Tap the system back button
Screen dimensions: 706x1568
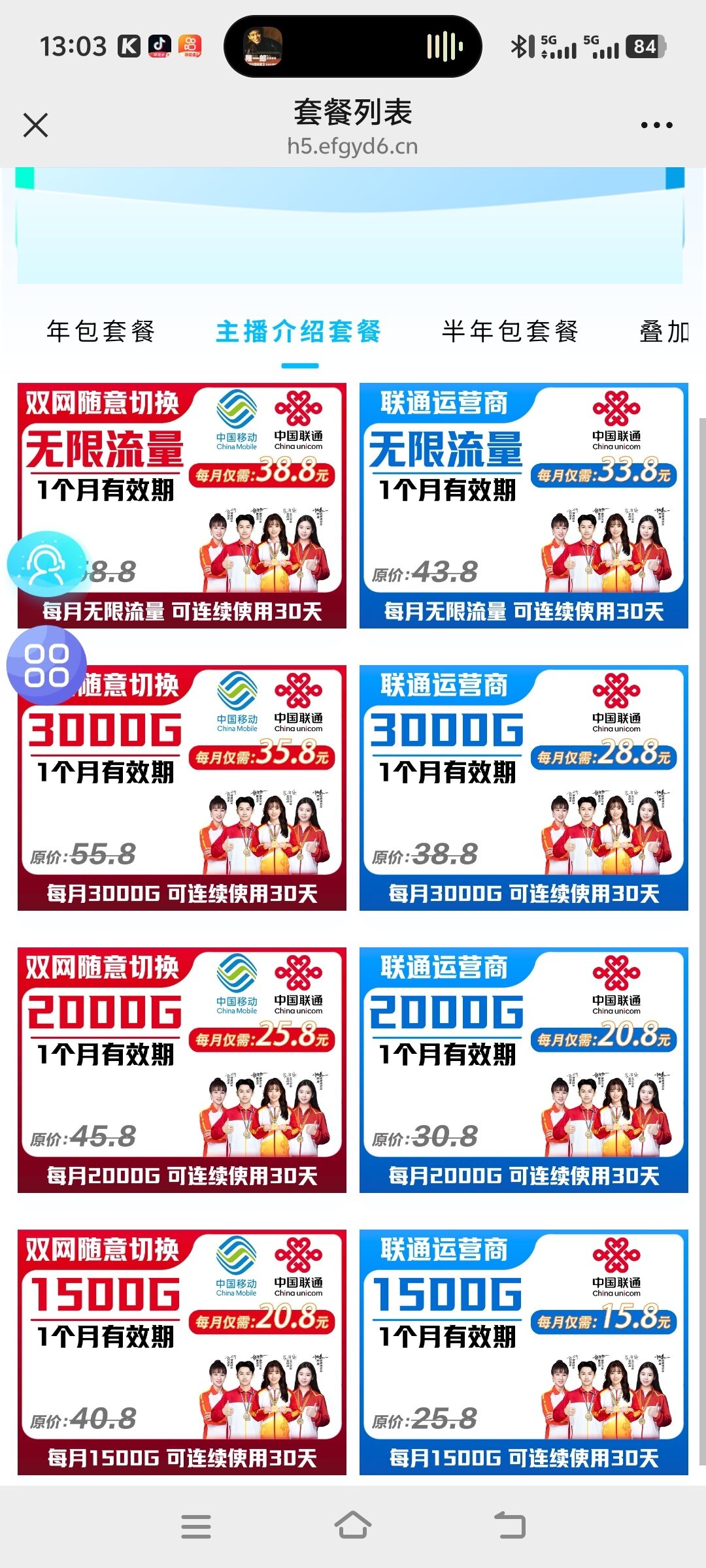pyautogui.click(x=510, y=1526)
